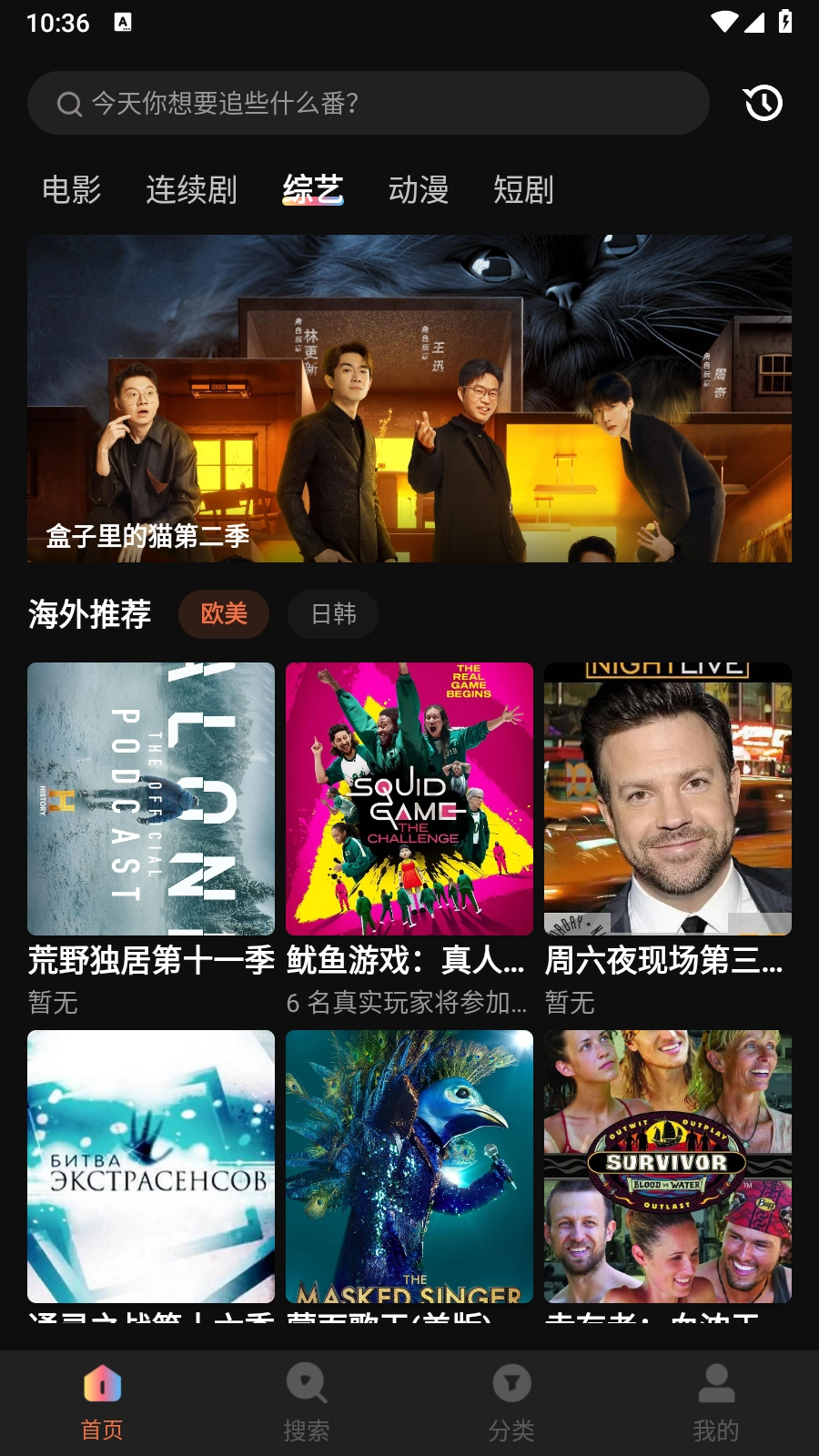Tap the search magnifier icon in search bar
Image resolution: width=819 pixels, height=1456 pixels.
(x=66, y=103)
